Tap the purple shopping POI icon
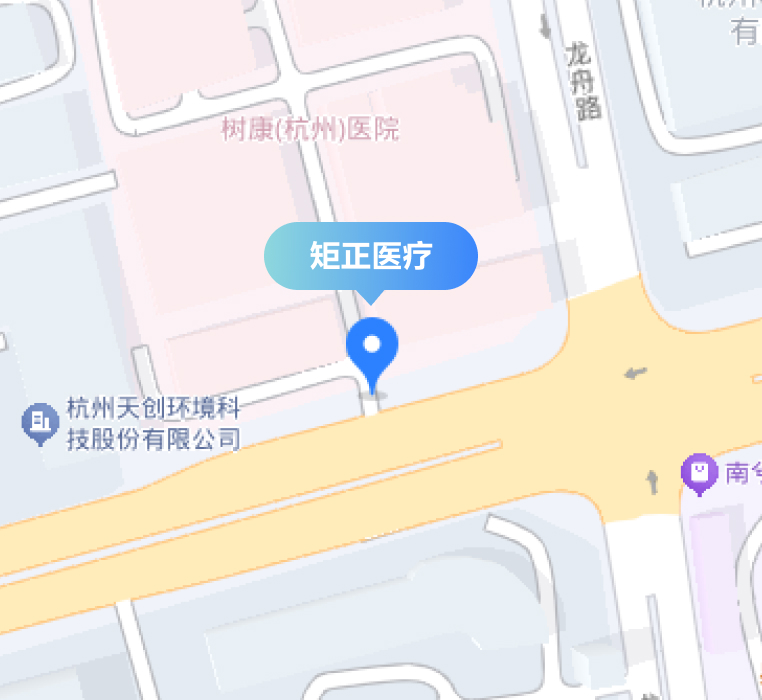Image resolution: width=762 pixels, height=700 pixels. (699, 472)
